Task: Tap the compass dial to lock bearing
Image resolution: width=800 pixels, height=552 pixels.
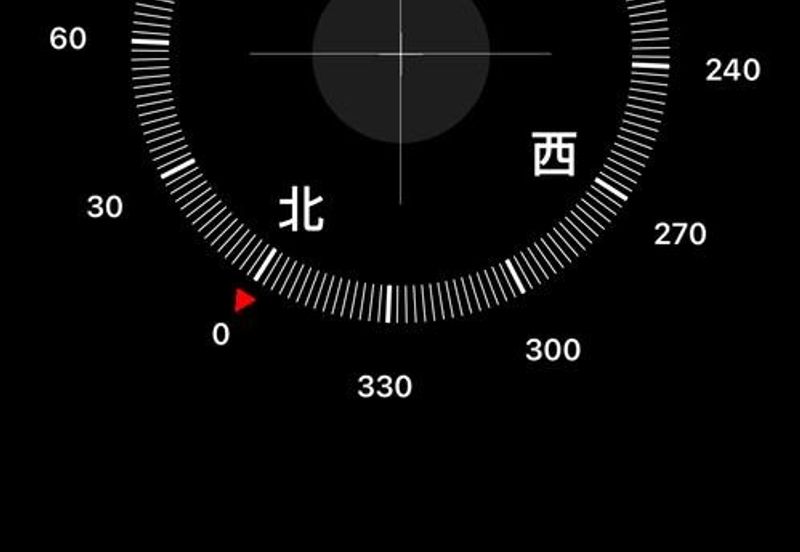Action: [x=400, y=150]
